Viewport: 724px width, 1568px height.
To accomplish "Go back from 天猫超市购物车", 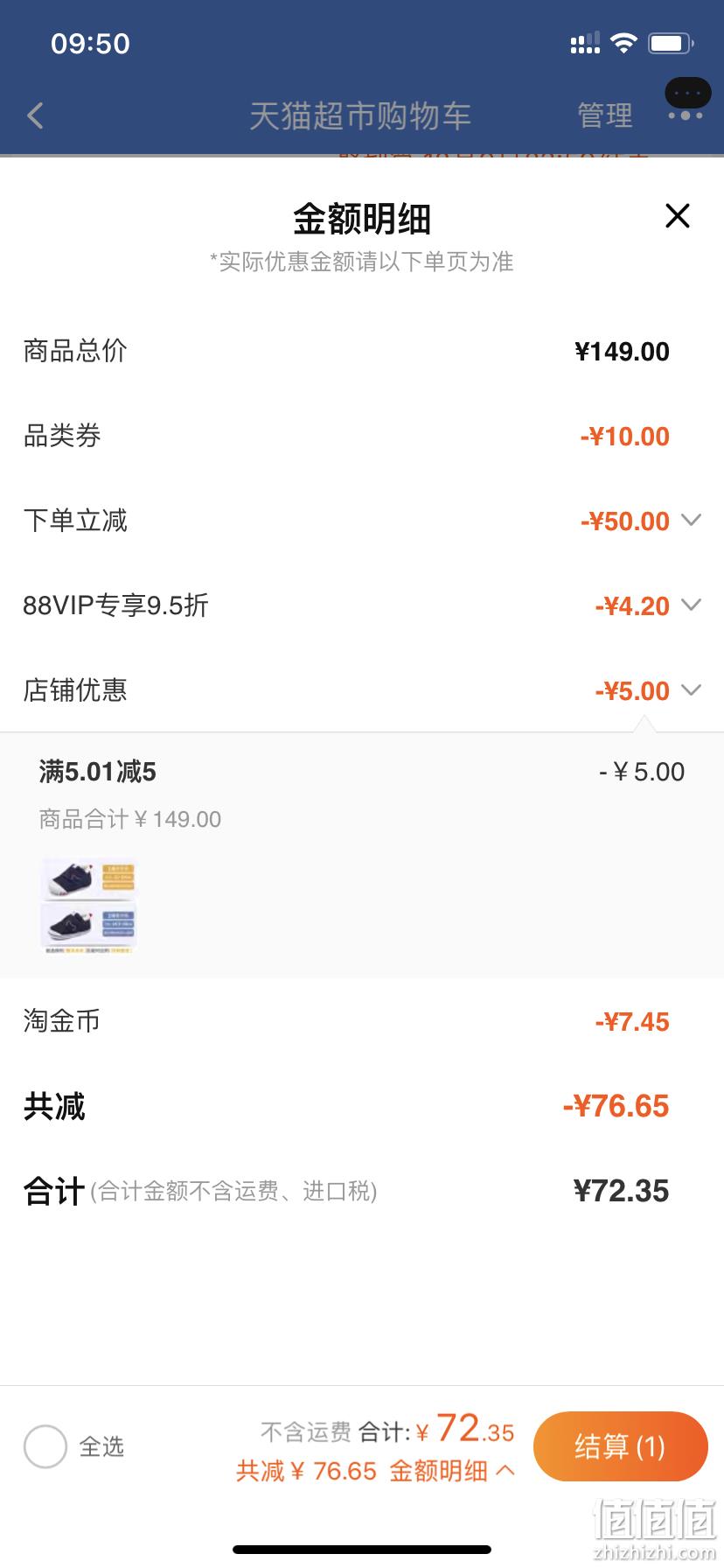I will (35, 115).
